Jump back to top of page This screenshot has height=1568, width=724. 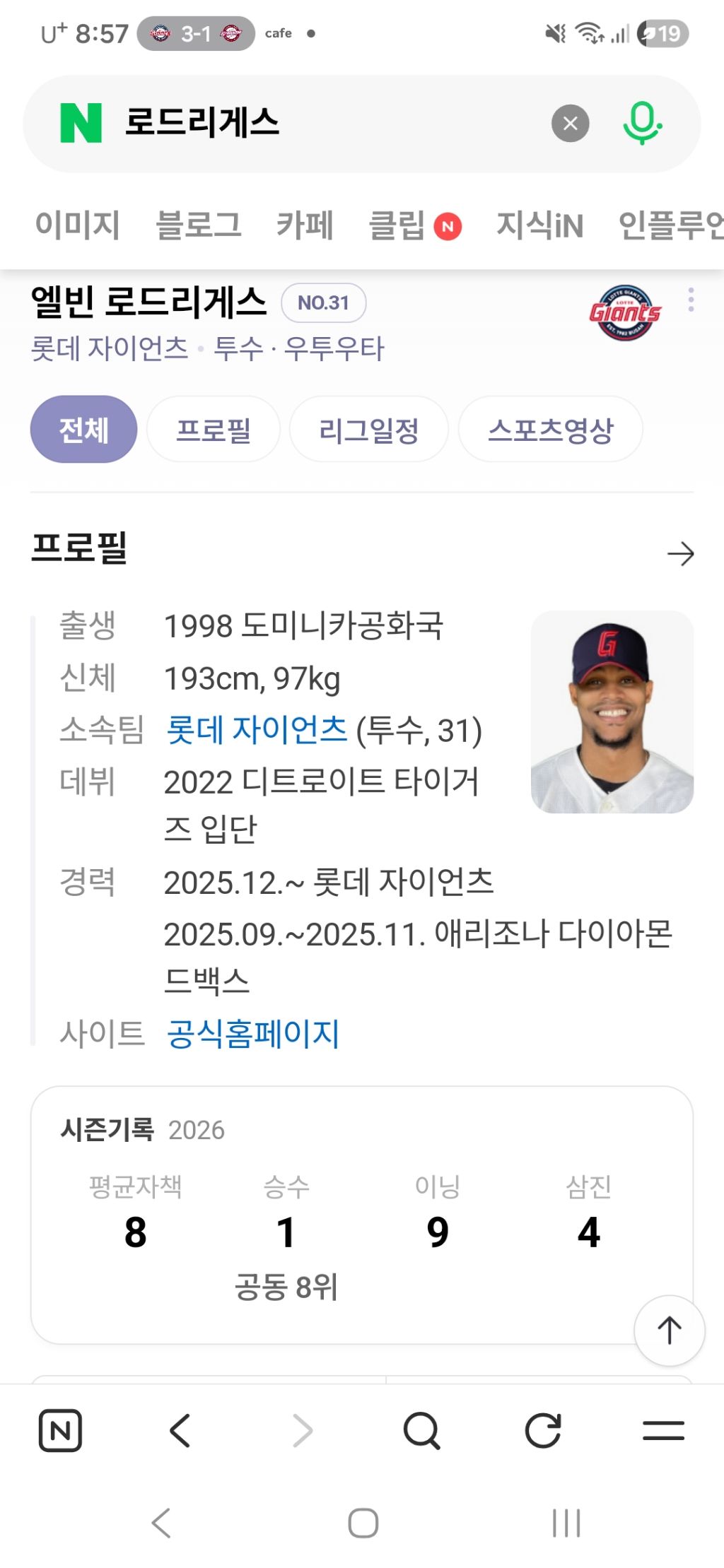tap(669, 1330)
